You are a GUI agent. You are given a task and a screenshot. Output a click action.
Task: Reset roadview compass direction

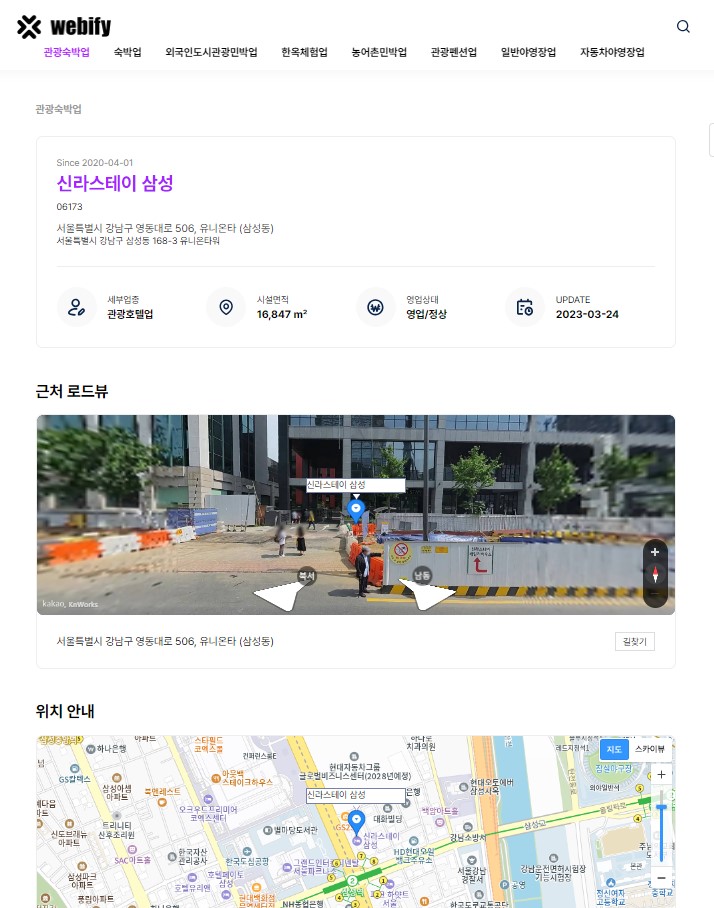coord(655,574)
